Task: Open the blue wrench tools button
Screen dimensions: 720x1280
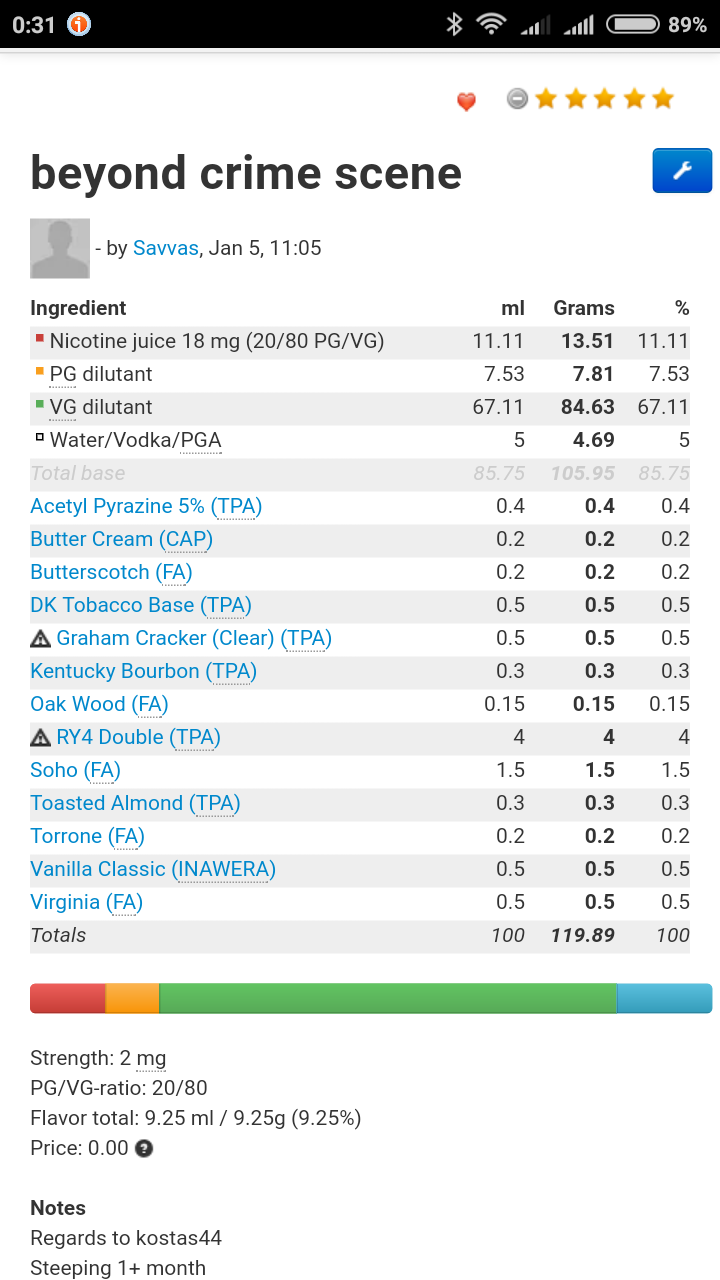Action: pyautogui.click(x=681, y=171)
